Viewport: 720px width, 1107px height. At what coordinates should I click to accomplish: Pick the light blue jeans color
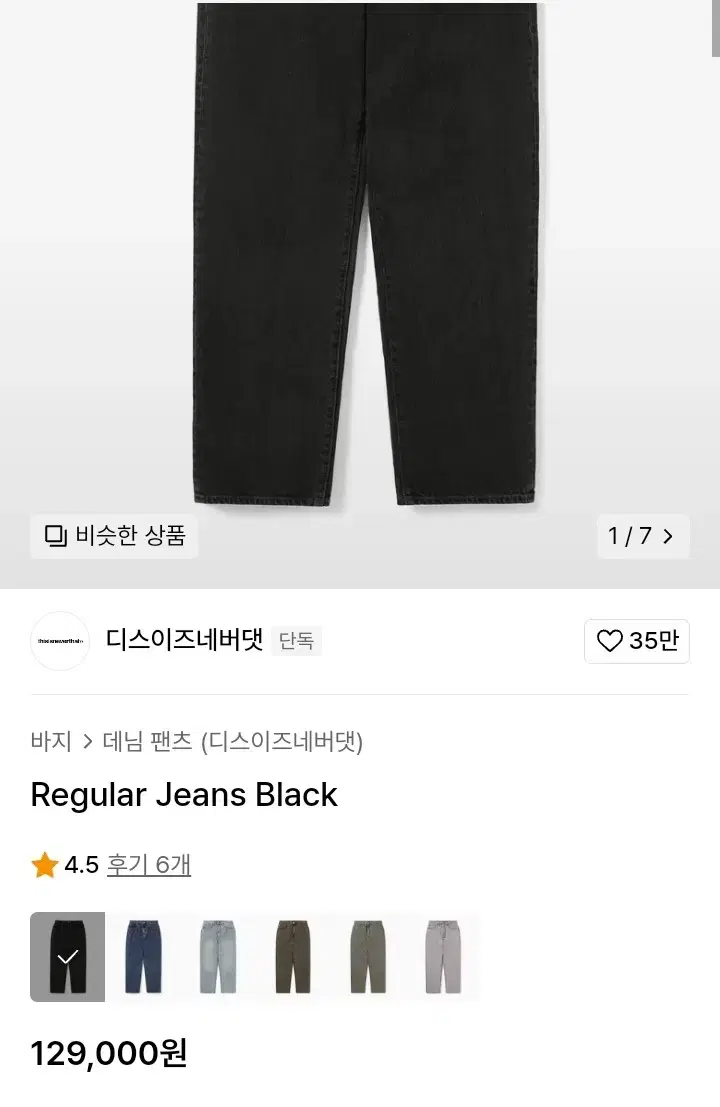[x=217, y=957]
